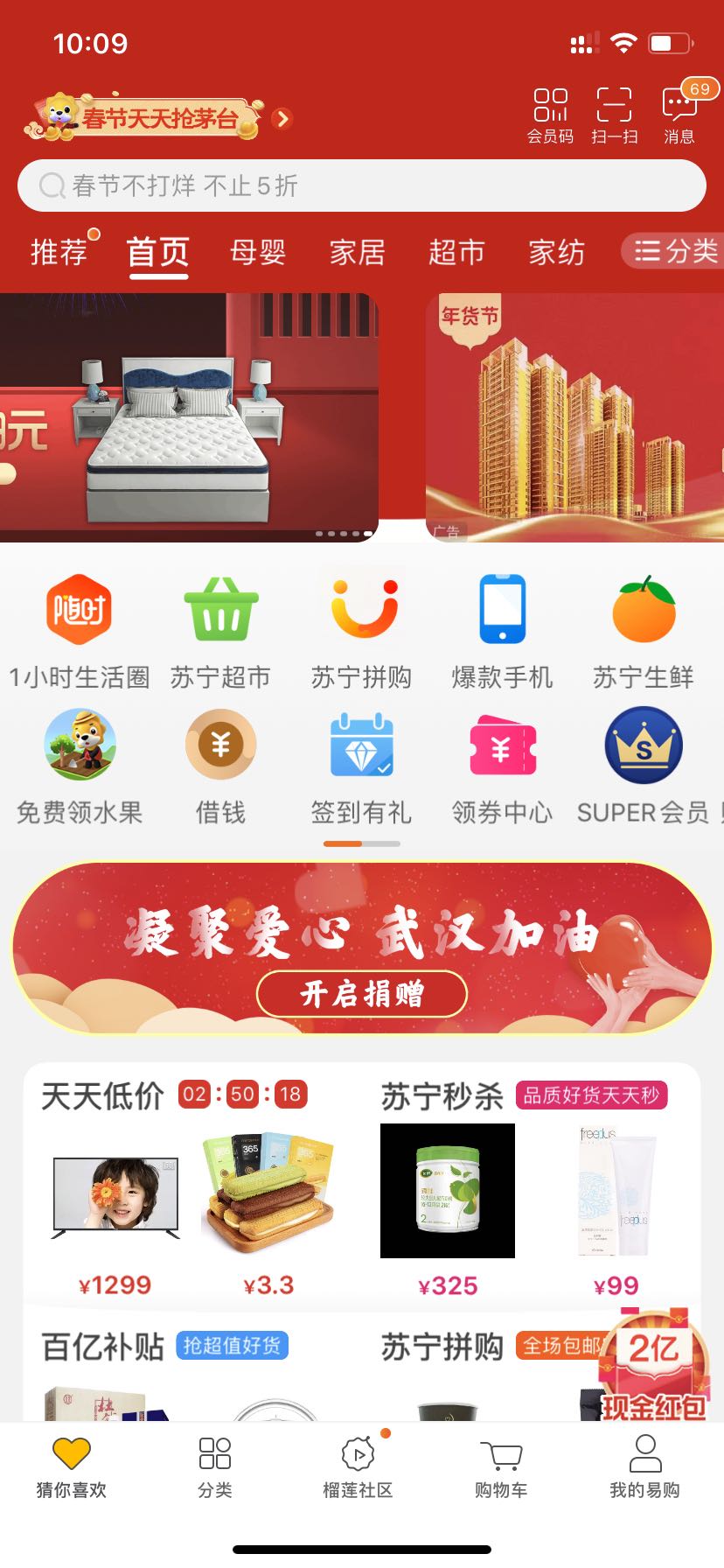The image size is (724, 1568).
Task: Open the 会员码 member code
Action: point(551,115)
